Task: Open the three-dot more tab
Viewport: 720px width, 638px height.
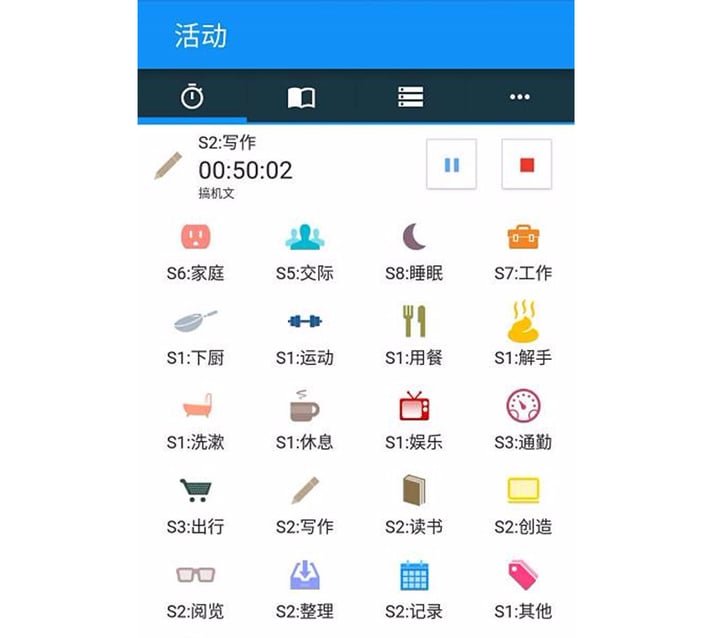Action: click(519, 97)
